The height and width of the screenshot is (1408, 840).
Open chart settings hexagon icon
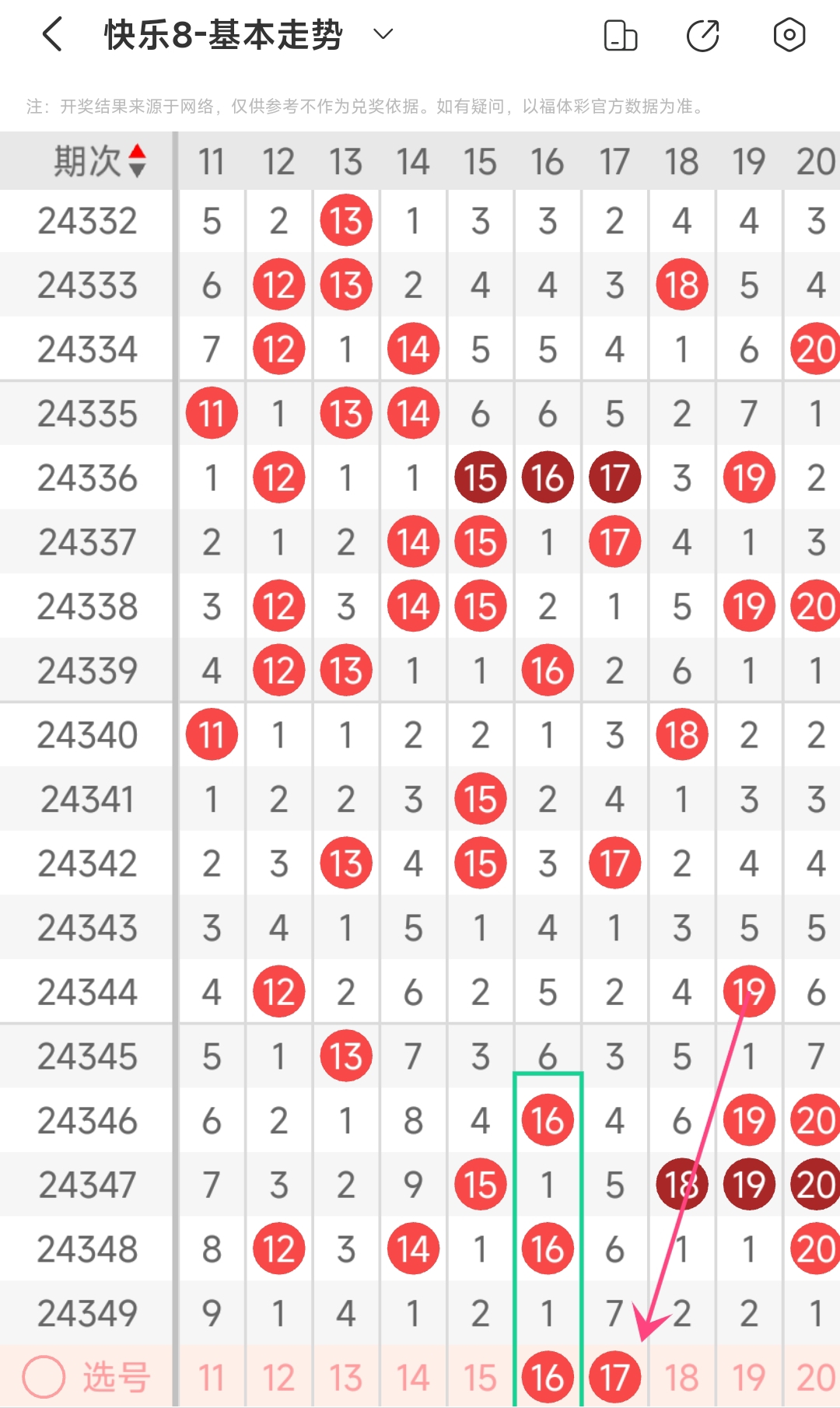click(x=789, y=35)
